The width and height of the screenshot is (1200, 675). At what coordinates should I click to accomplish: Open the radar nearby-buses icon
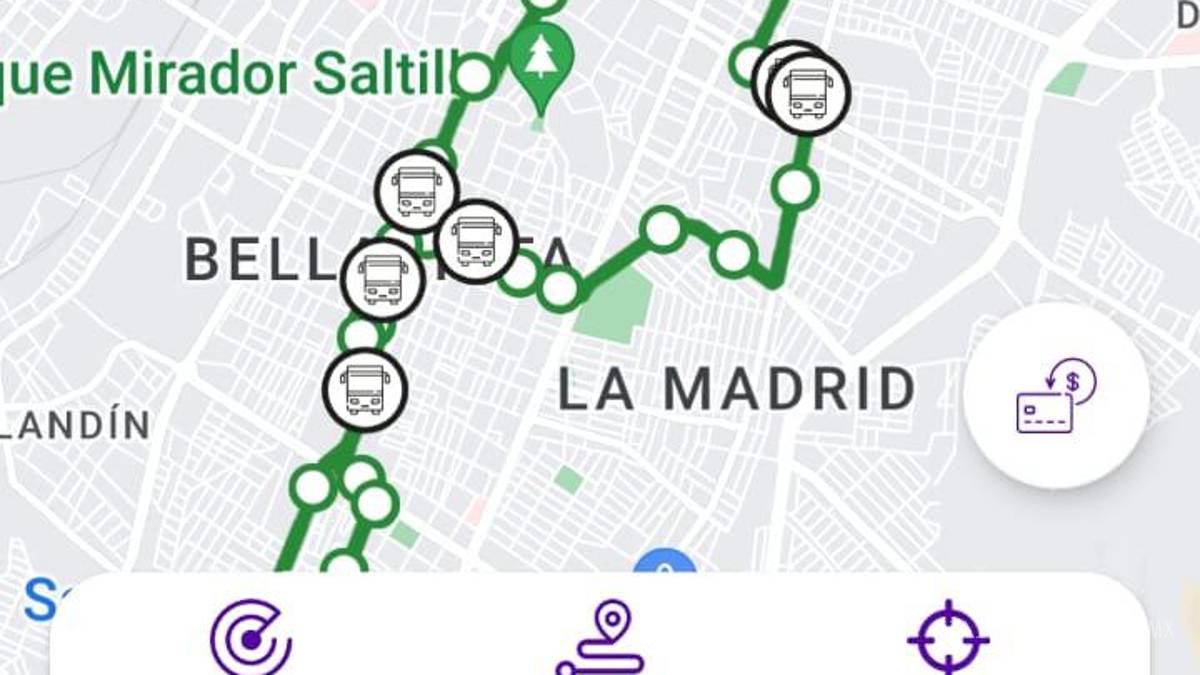(251, 639)
